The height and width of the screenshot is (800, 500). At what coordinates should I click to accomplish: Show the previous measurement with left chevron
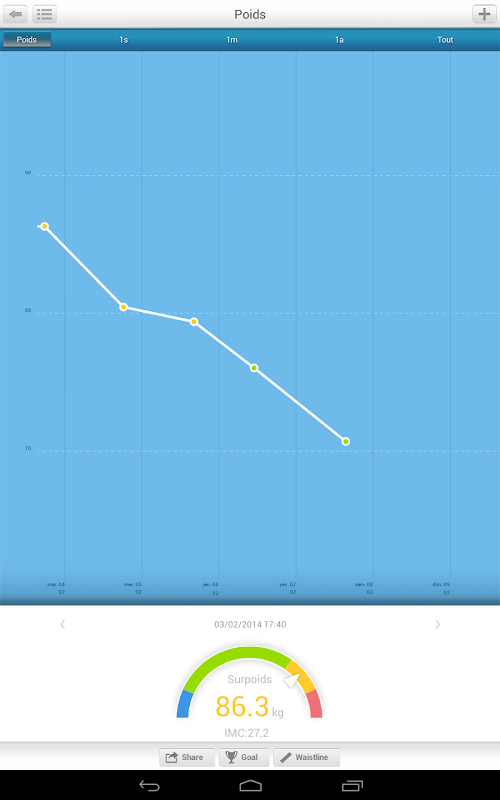click(x=63, y=624)
